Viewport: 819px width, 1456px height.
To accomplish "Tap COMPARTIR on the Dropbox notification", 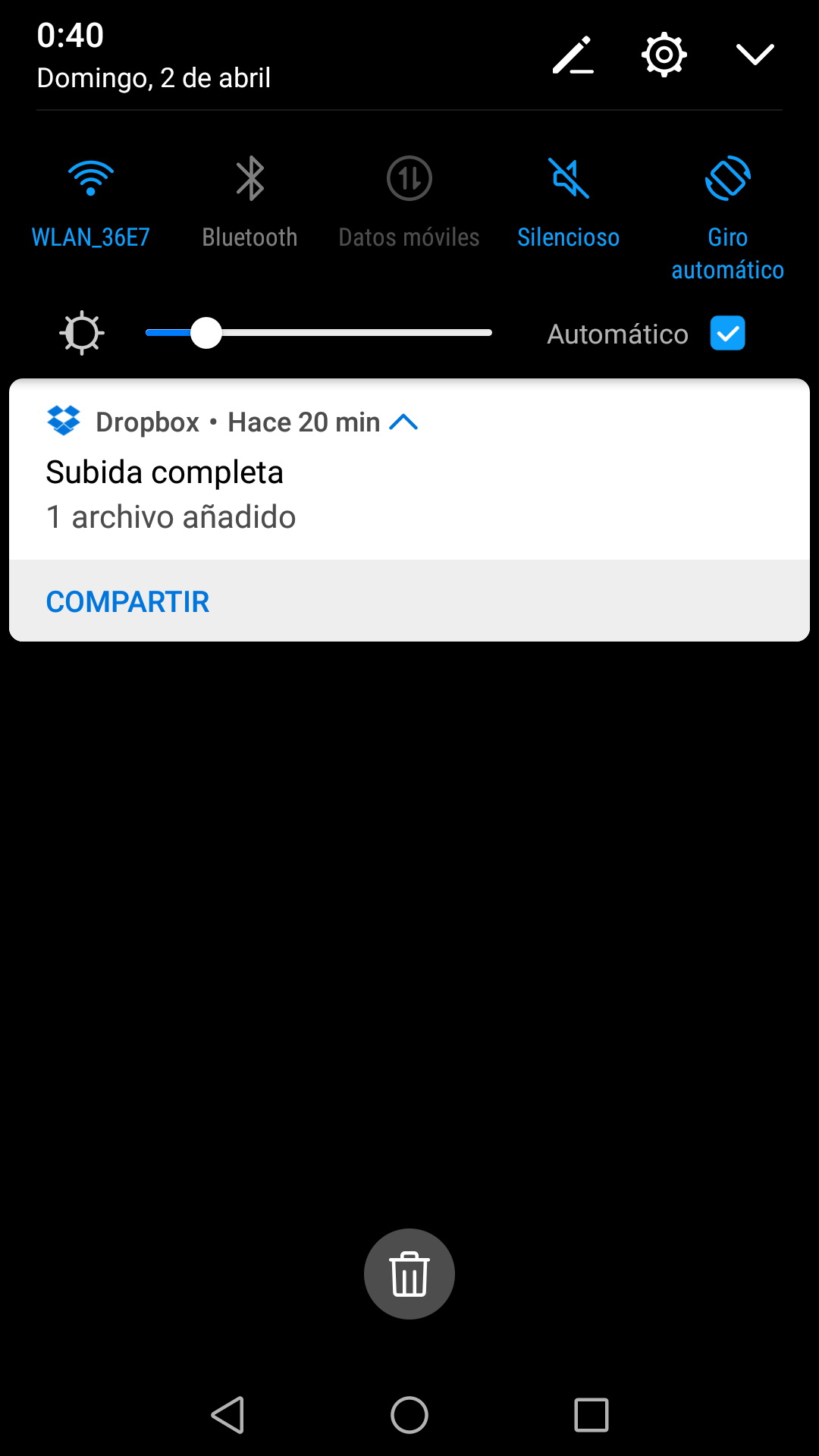I will [x=127, y=602].
